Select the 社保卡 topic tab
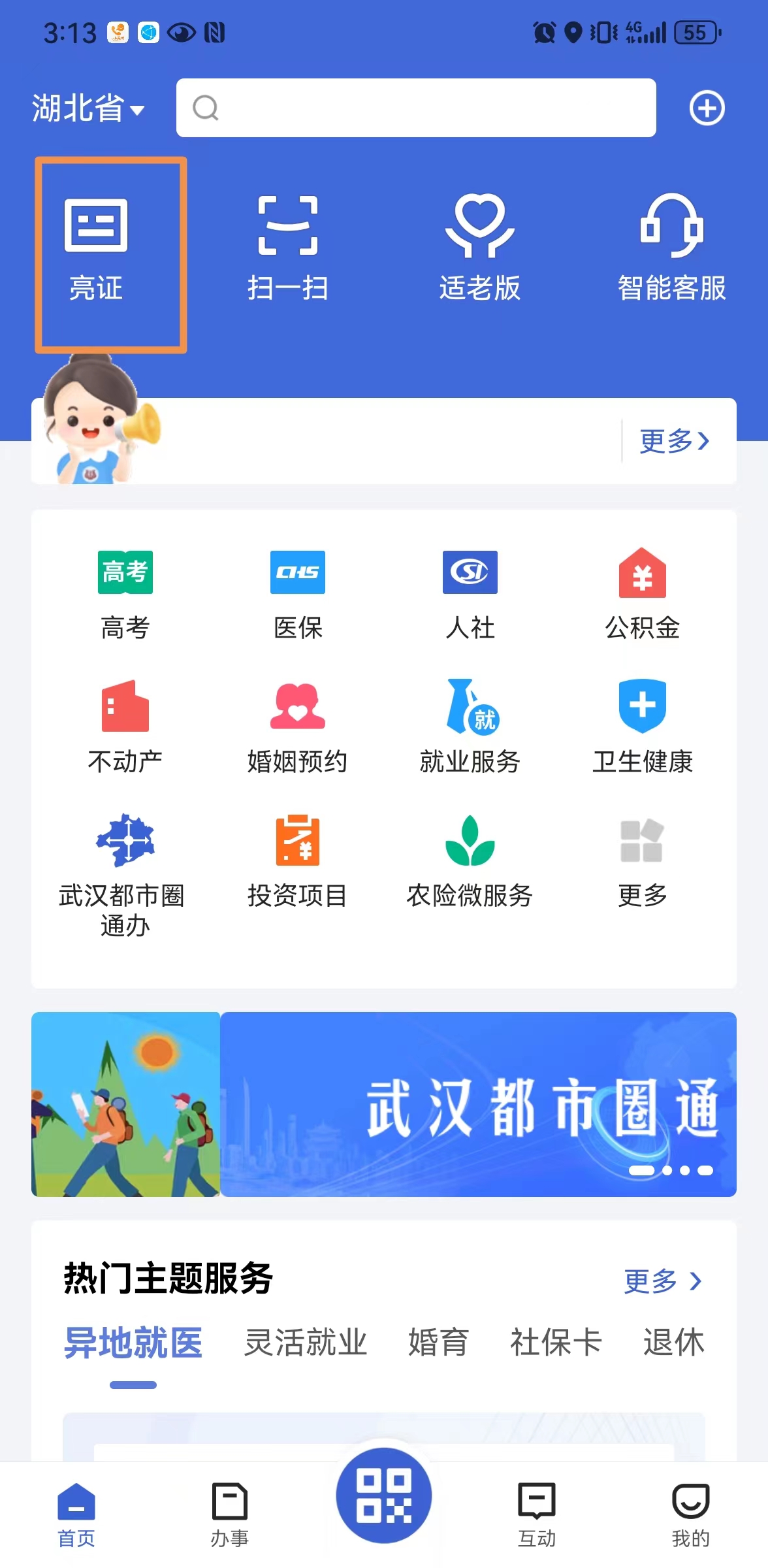The image size is (768, 1568). [x=556, y=1343]
